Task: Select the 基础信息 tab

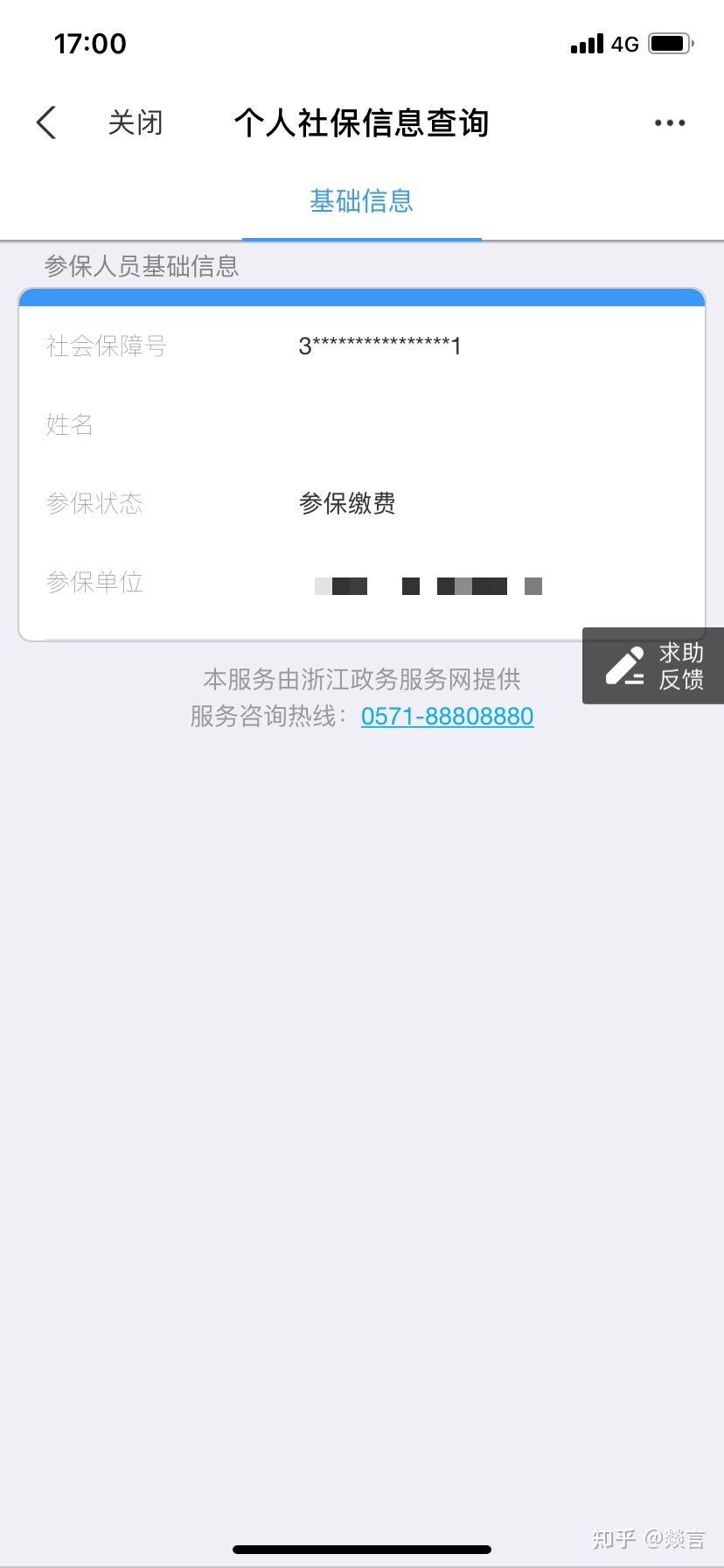Action: (361, 201)
